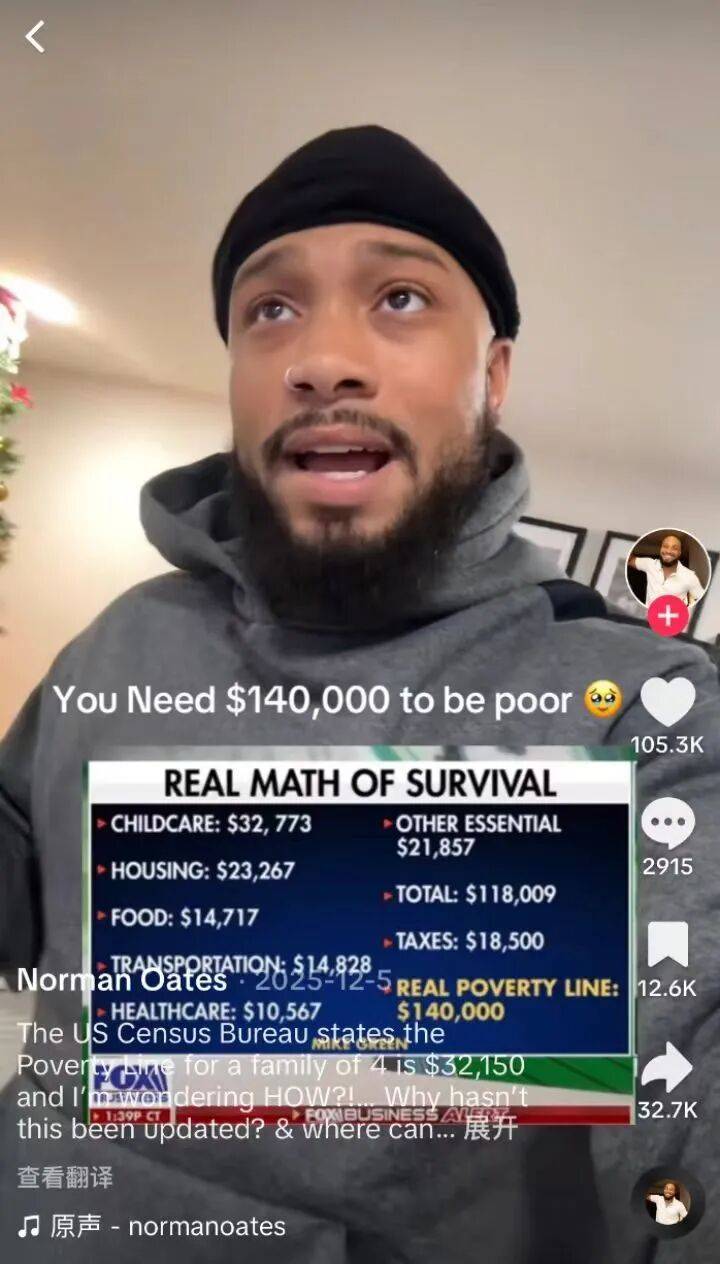Share this video using the arrow icon
Screen dimensions: 720x1264
click(x=668, y=1068)
